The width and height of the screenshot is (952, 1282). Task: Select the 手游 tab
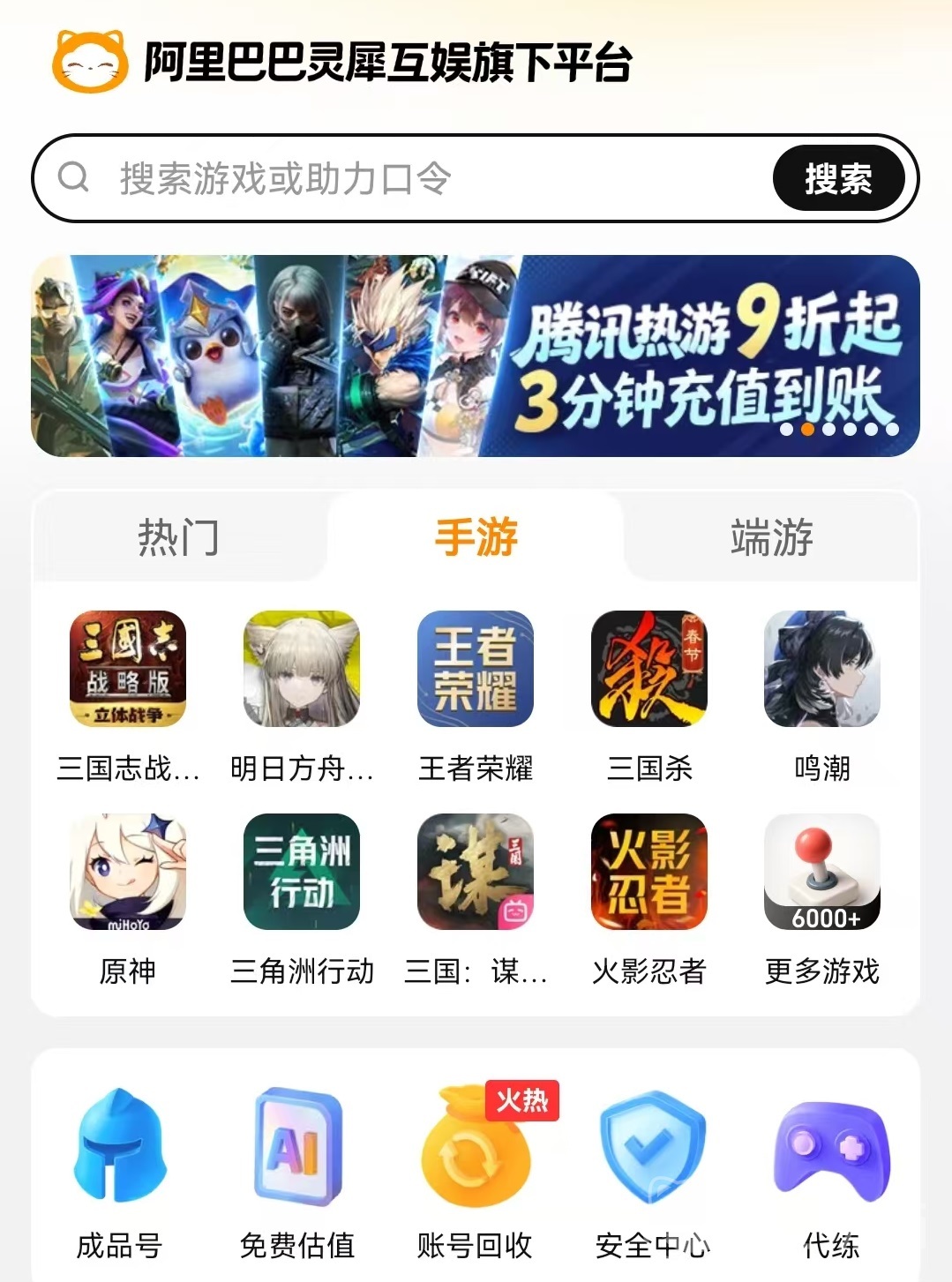476,537
